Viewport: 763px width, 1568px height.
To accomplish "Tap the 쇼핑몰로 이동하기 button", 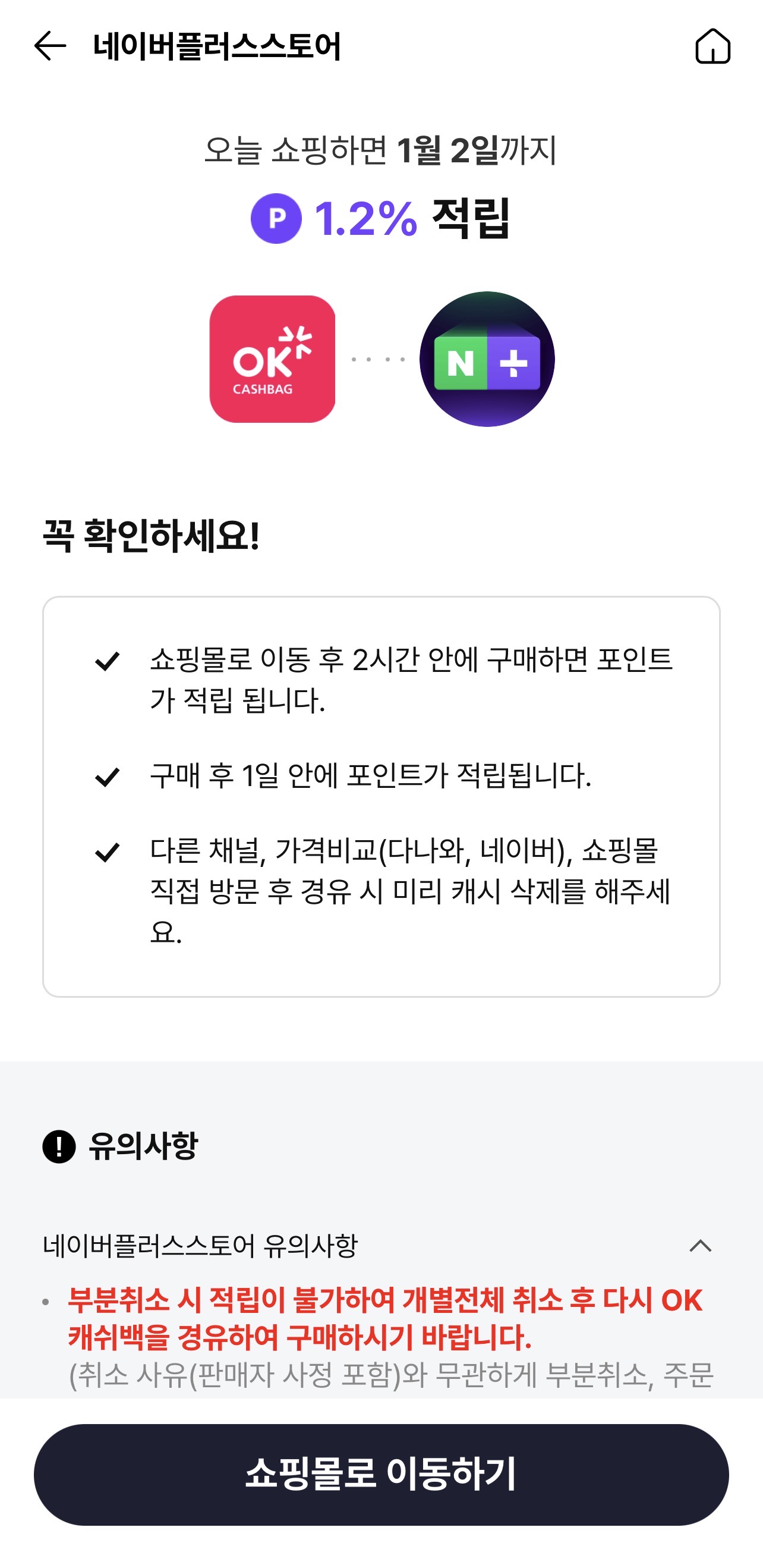I will tap(381, 1474).
